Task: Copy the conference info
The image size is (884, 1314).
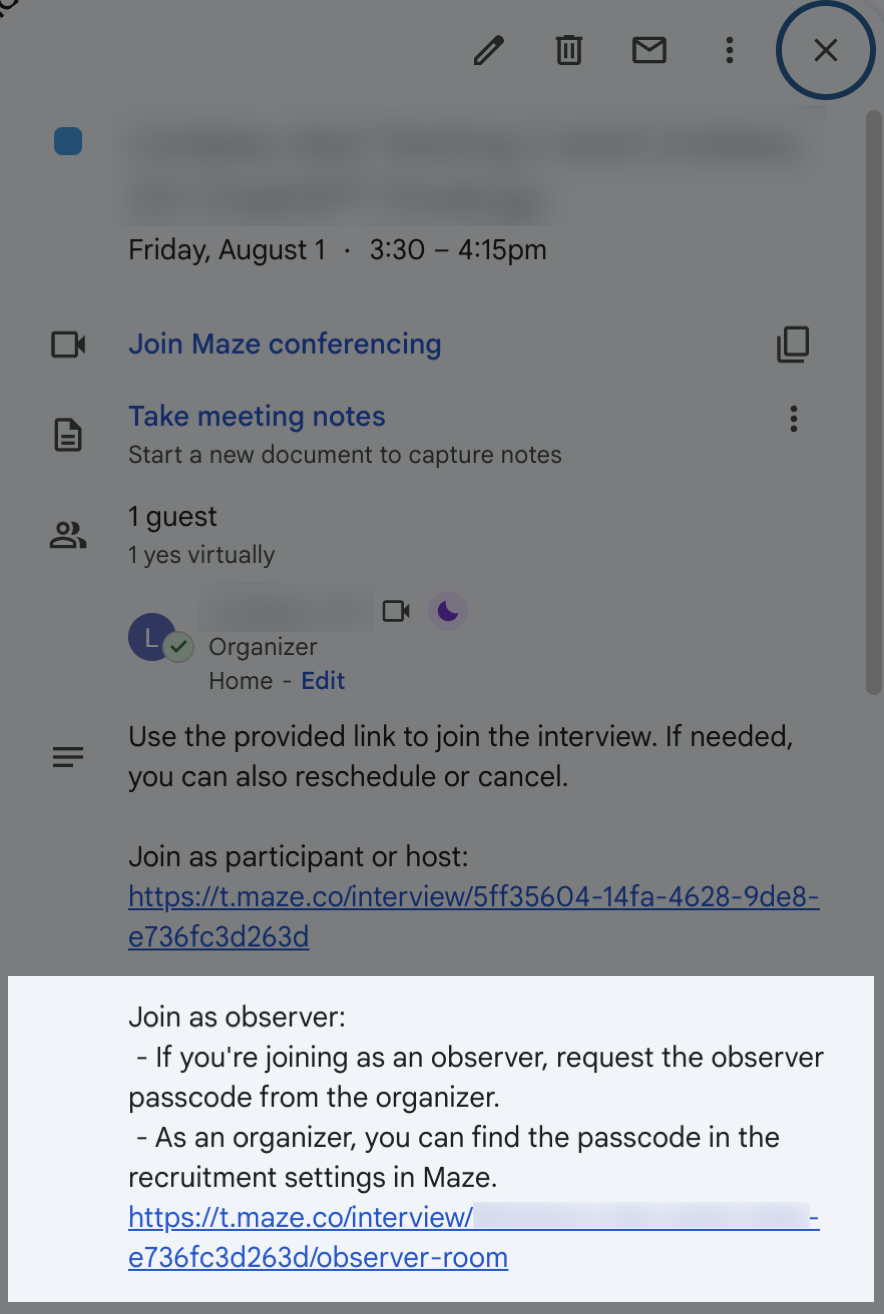Action: [793, 344]
